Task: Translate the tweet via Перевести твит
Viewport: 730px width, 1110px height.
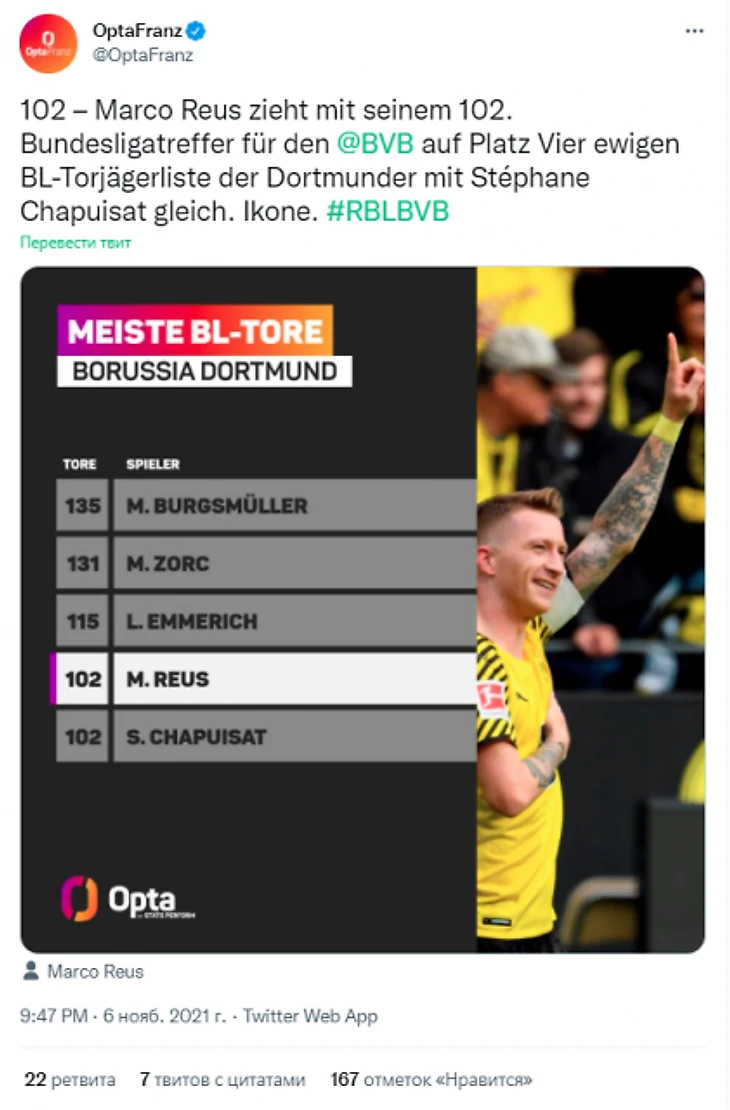Action: click(x=76, y=242)
